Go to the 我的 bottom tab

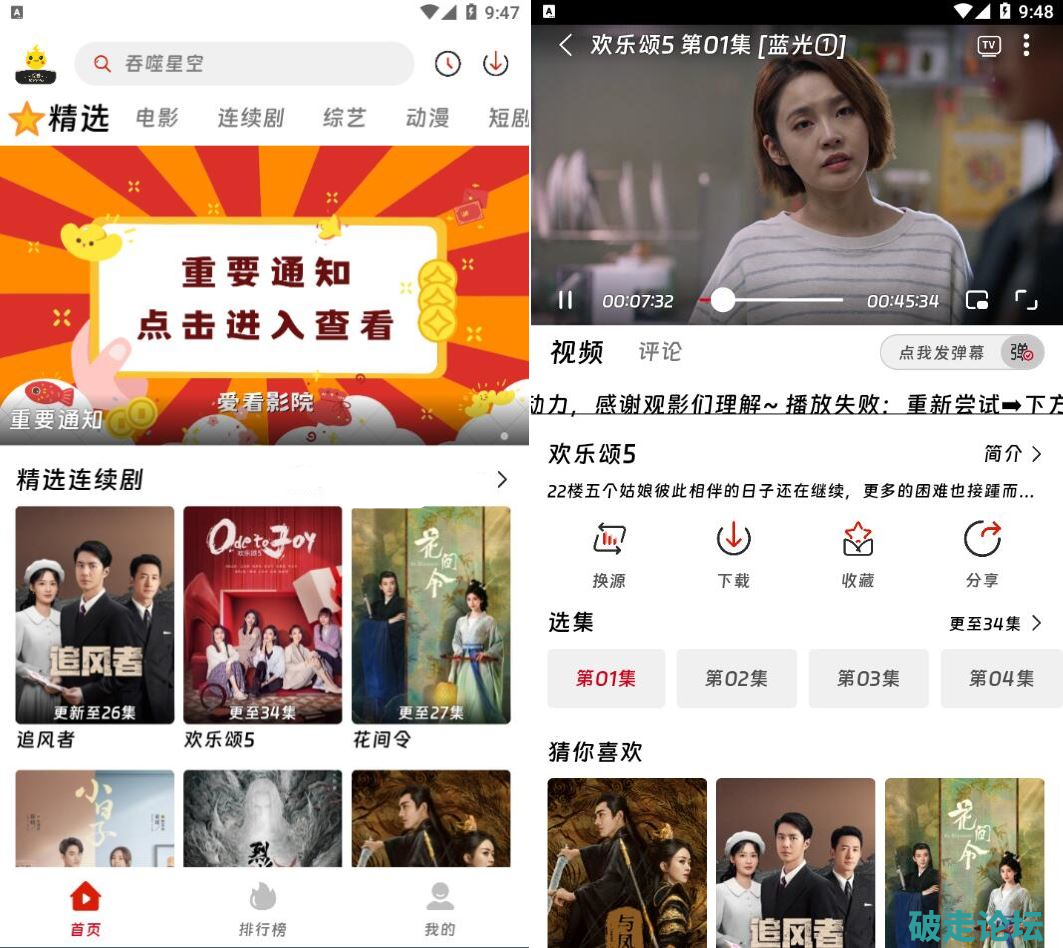(439, 908)
